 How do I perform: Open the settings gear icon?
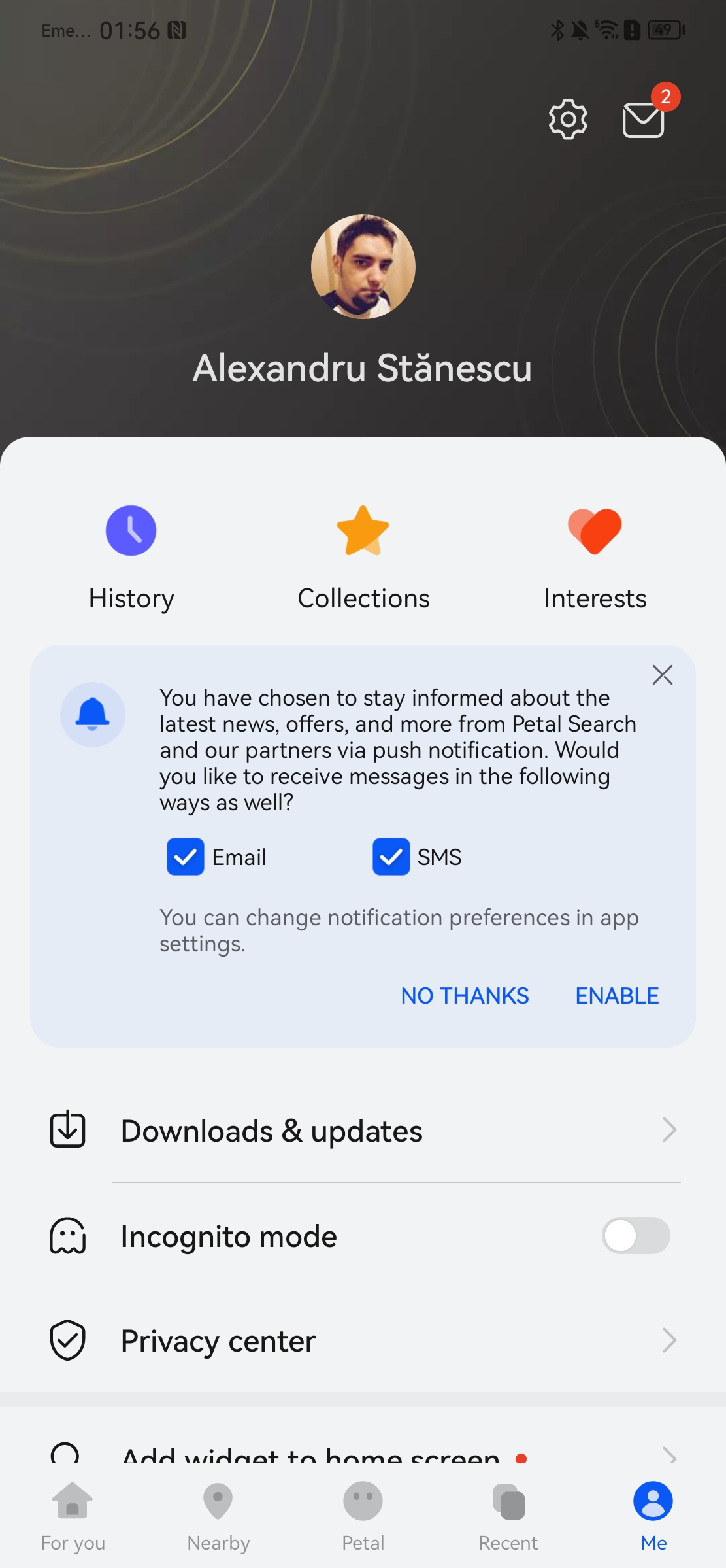click(x=568, y=119)
